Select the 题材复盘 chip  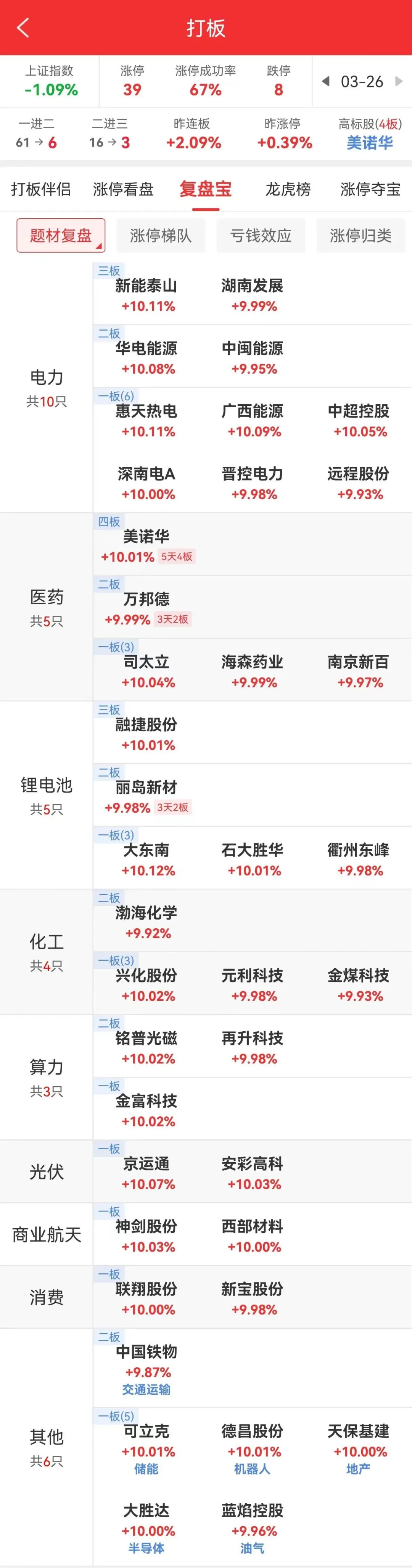pyautogui.click(x=60, y=236)
